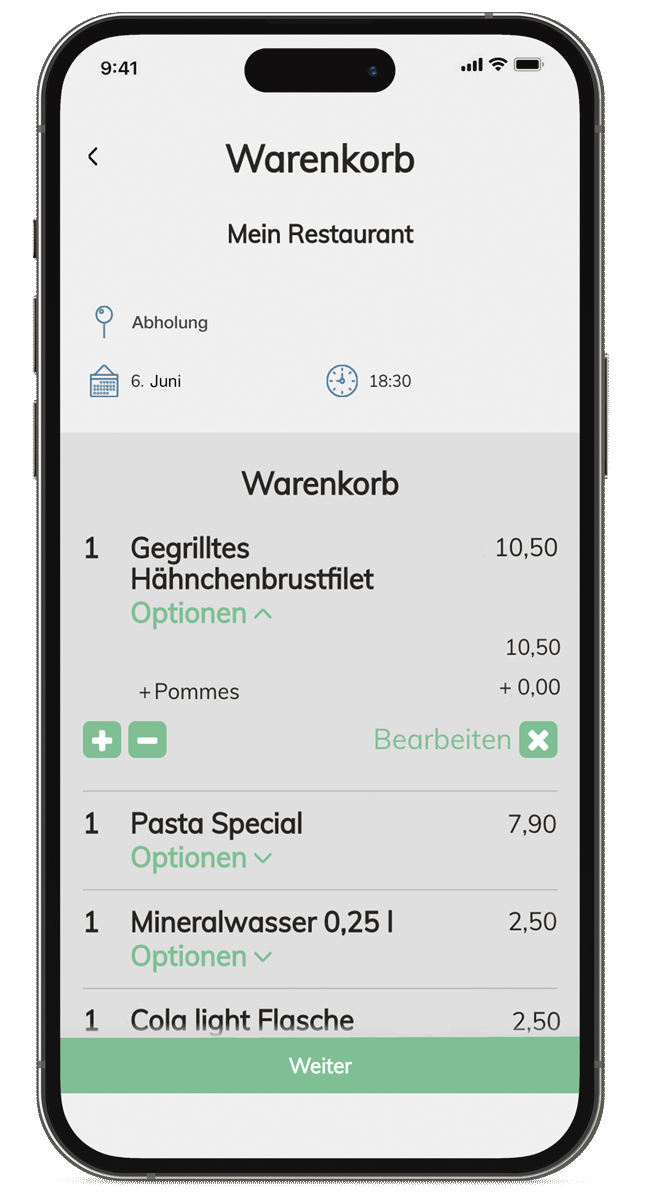Collapse options for Gegrilltes Hähnchenbrustfilet
Screen dimensions: 645x1200
point(201,613)
